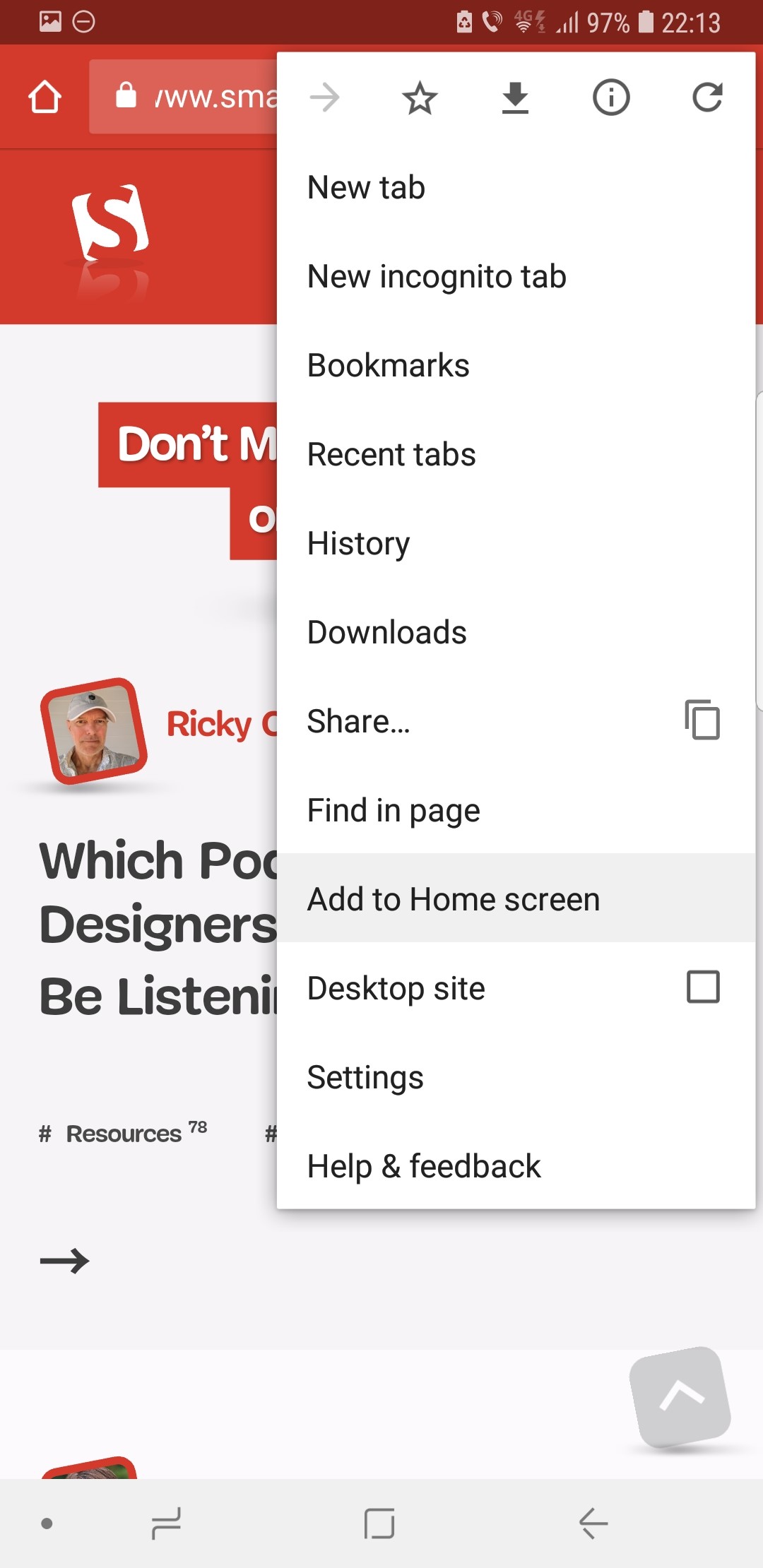Go to the browser home page
Screen dimensions: 763x1568
45,97
